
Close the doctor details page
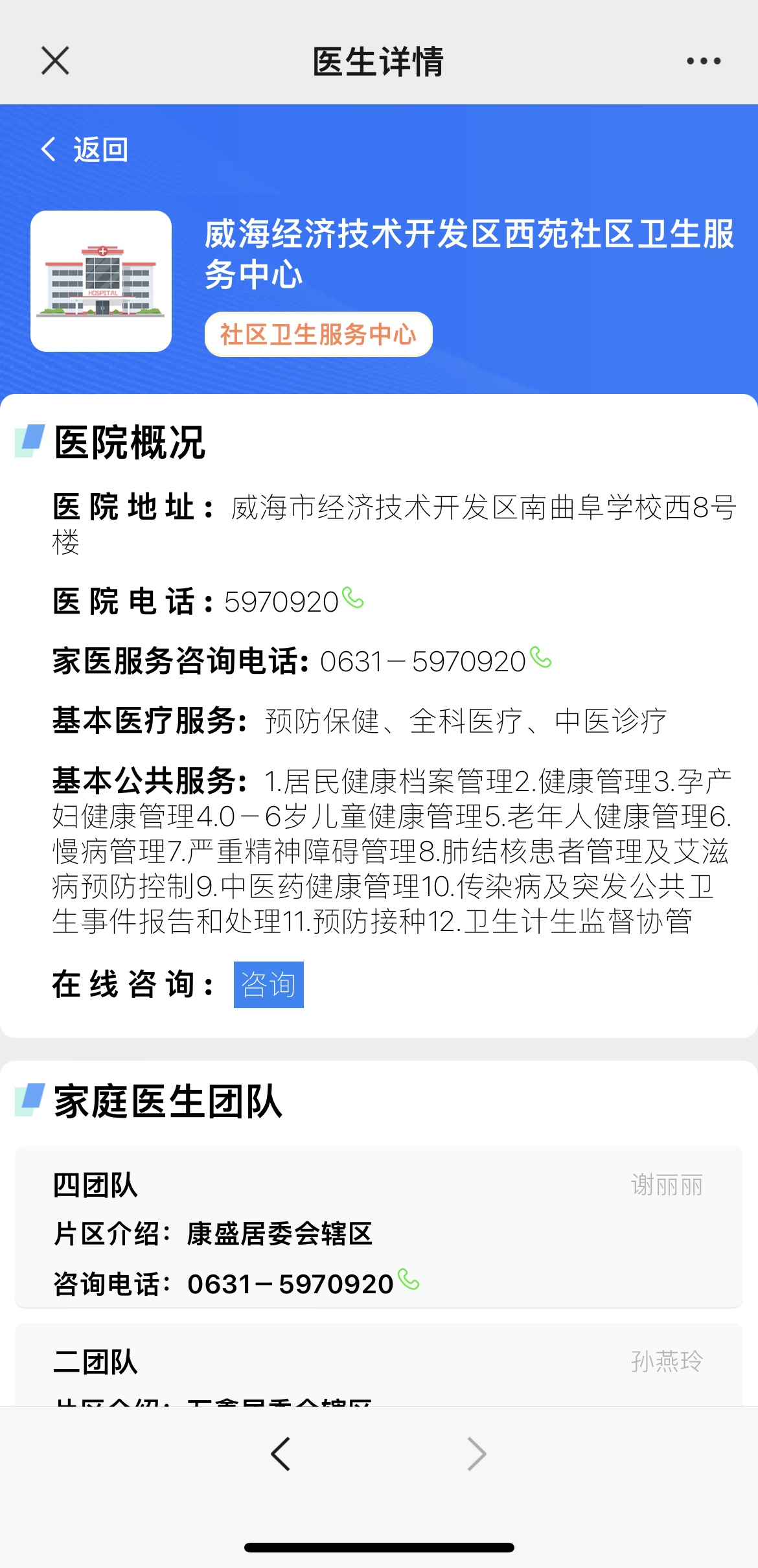55,61
